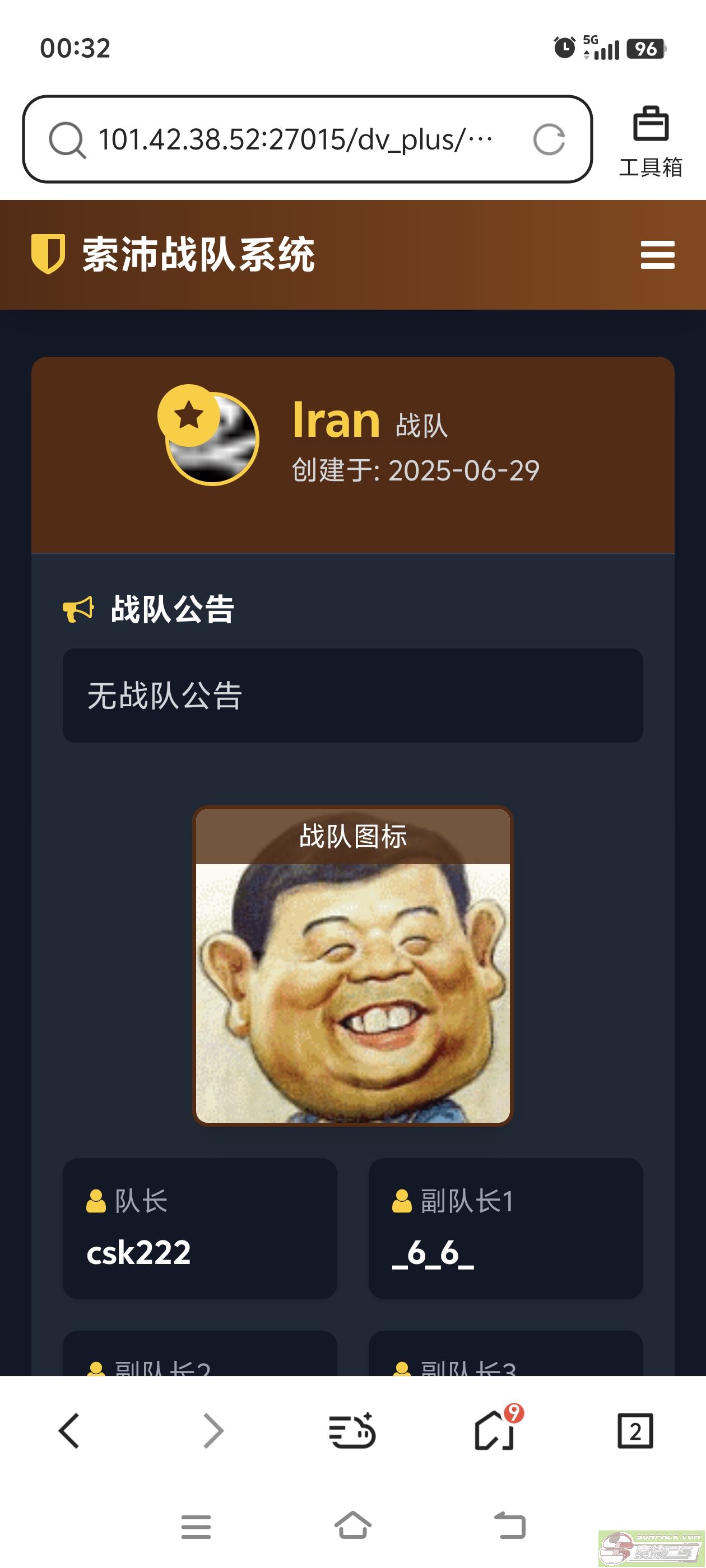This screenshot has width=706, height=1568.
Task: Open recent apps from the system navigation bar
Action: pyautogui.click(x=196, y=1527)
